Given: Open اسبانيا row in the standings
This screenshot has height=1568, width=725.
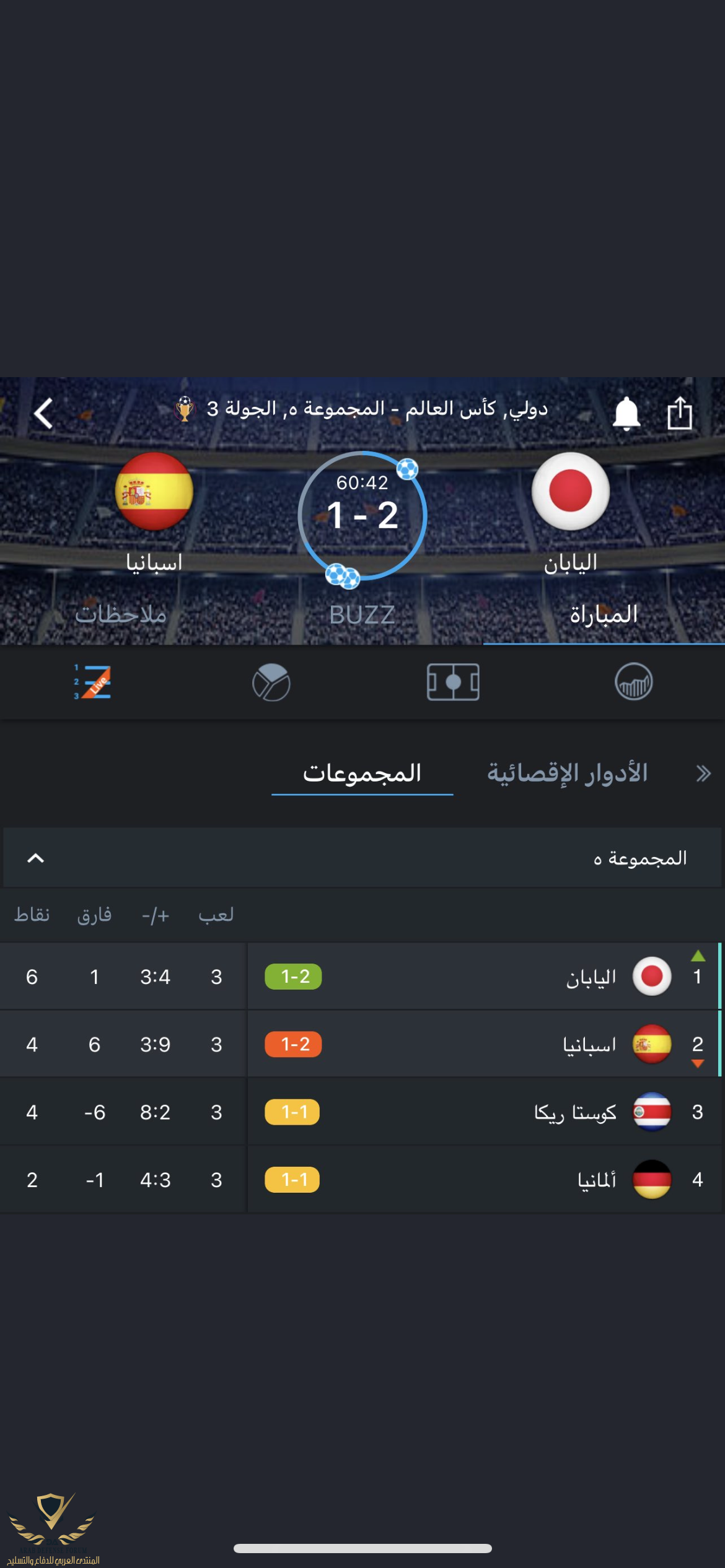Looking at the screenshot, I should click(x=483, y=1044).
